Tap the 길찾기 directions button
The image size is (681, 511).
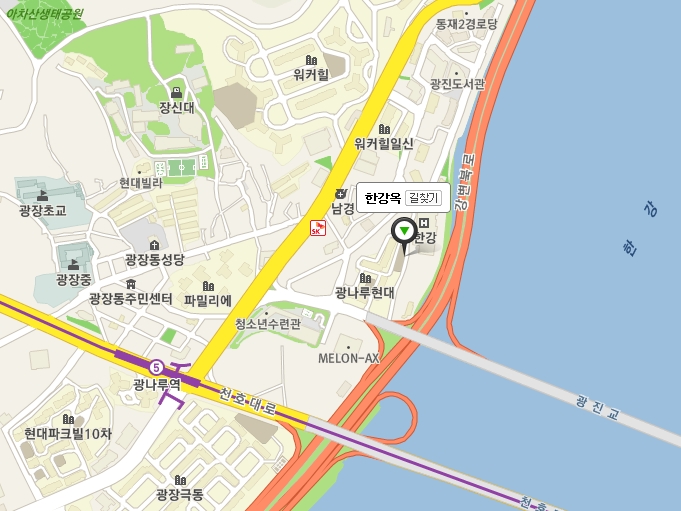click(x=424, y=198)
